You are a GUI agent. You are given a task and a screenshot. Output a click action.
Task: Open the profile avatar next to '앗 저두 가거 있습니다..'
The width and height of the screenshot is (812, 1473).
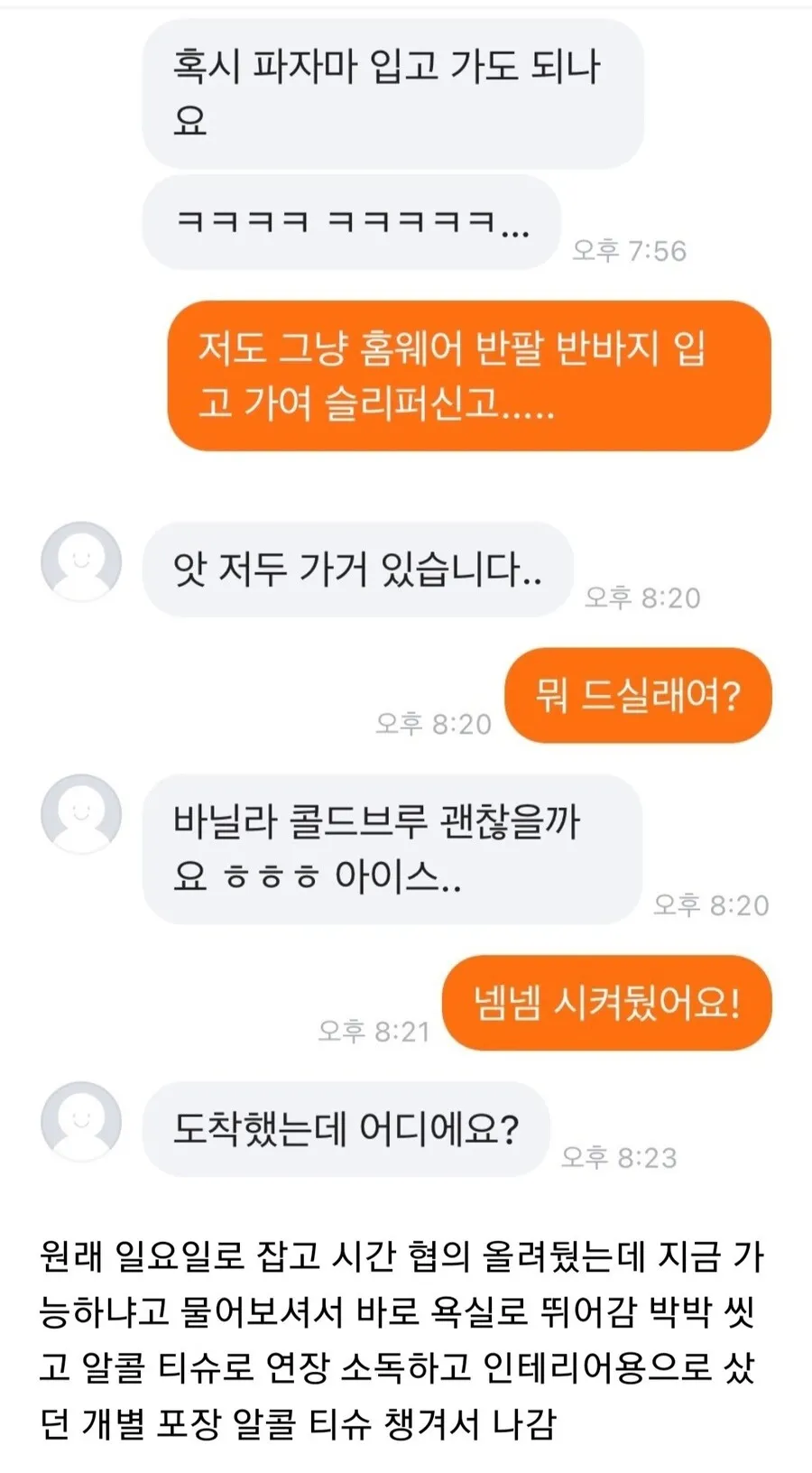pyautogui.click(x=79, y=561)
